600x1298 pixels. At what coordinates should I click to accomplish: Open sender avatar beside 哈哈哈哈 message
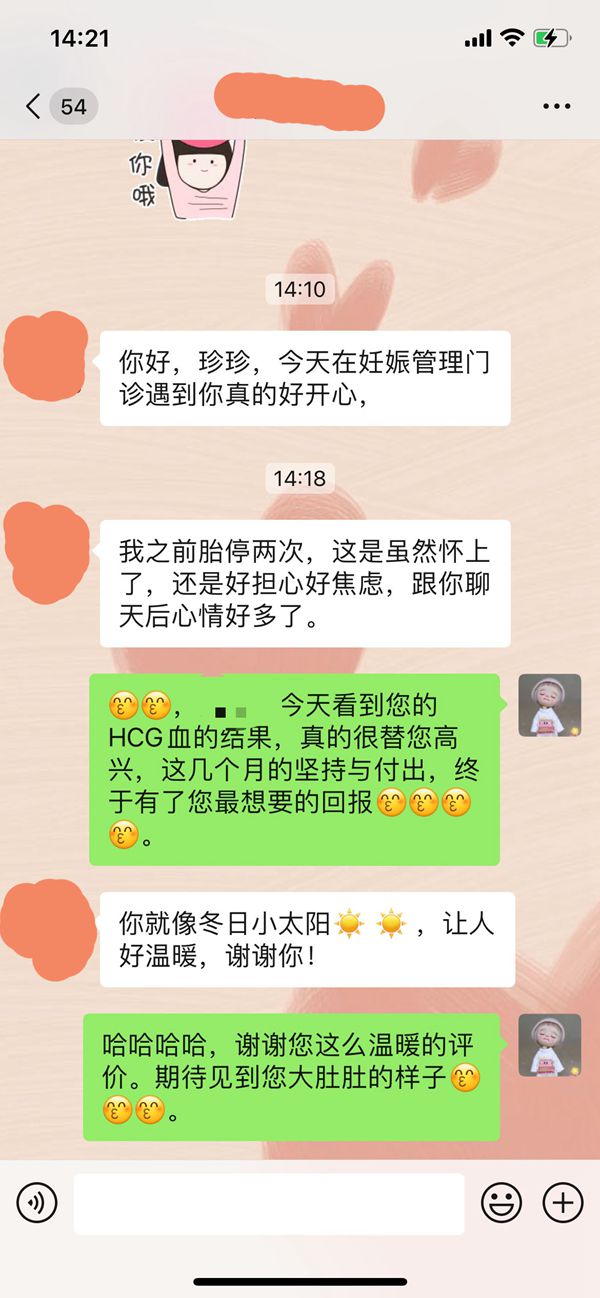pyautogui.click(x=549, y=1045)
